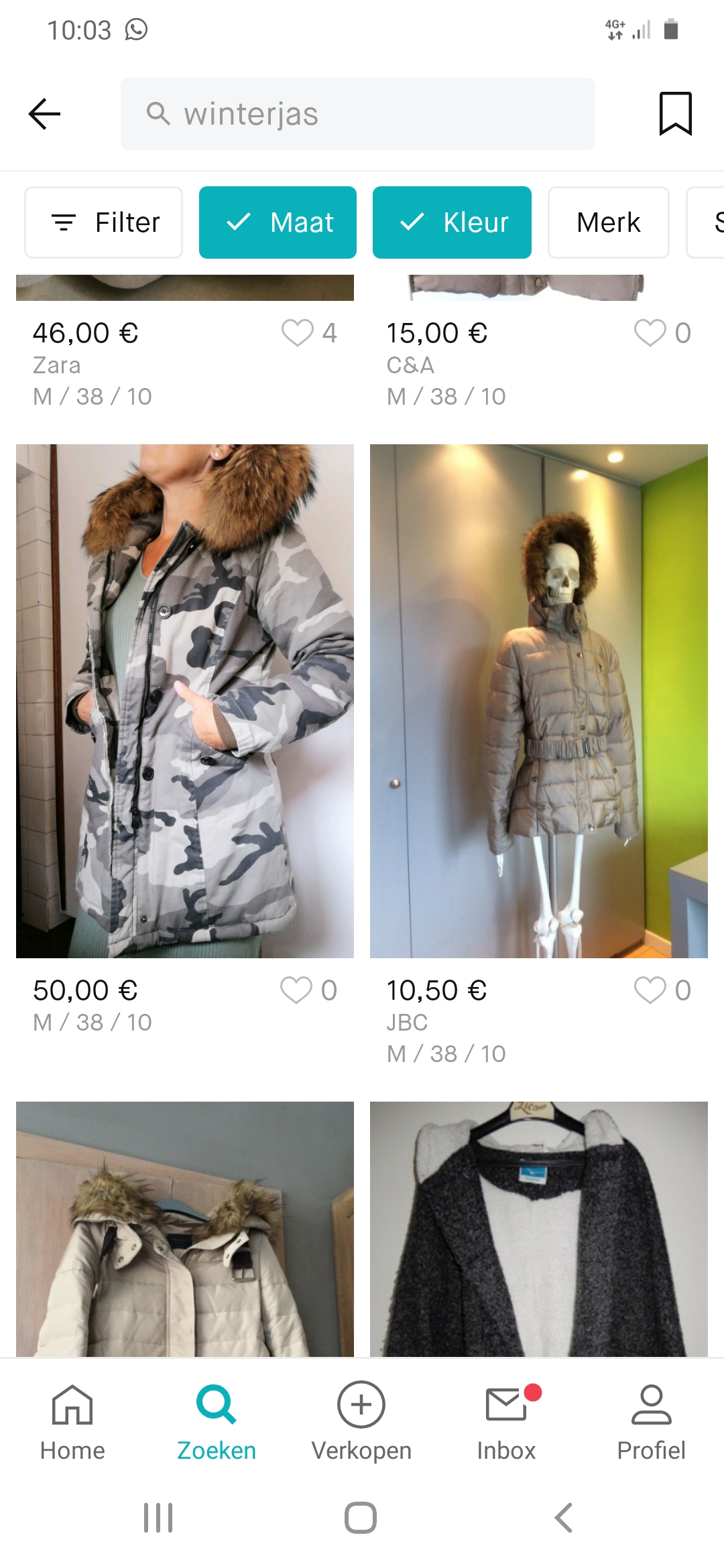Like the 46,00 € Zara coat

297,333
